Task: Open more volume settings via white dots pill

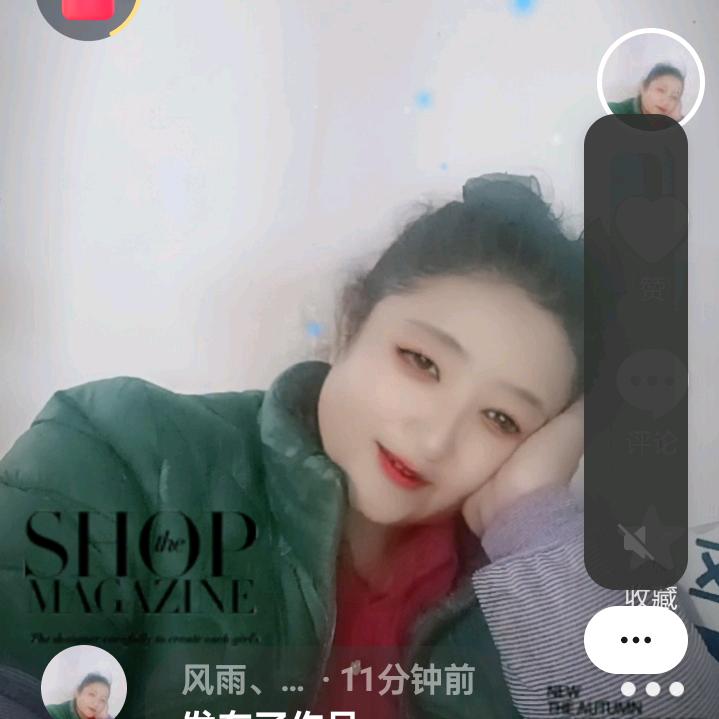Action: point(636,640)
